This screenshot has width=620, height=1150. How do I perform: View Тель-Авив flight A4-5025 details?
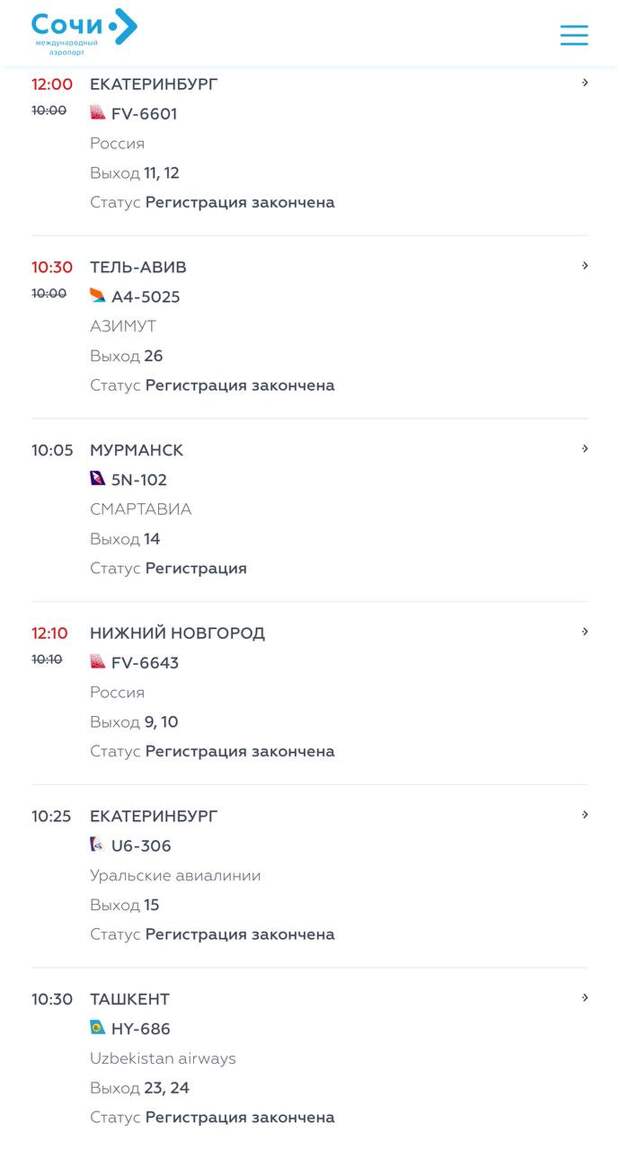pos(585,266)
